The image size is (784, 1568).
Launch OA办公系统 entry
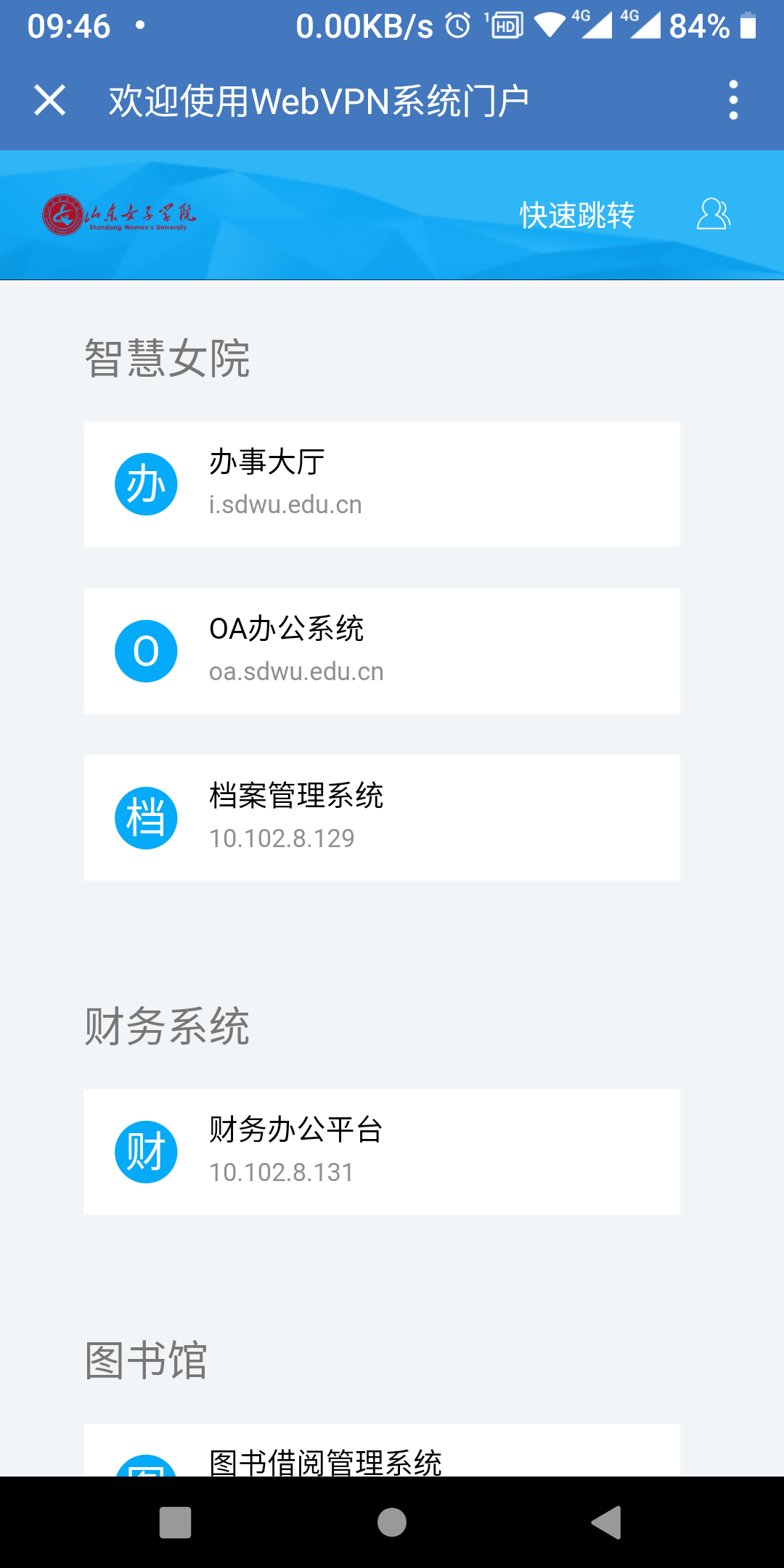point(381,651)
